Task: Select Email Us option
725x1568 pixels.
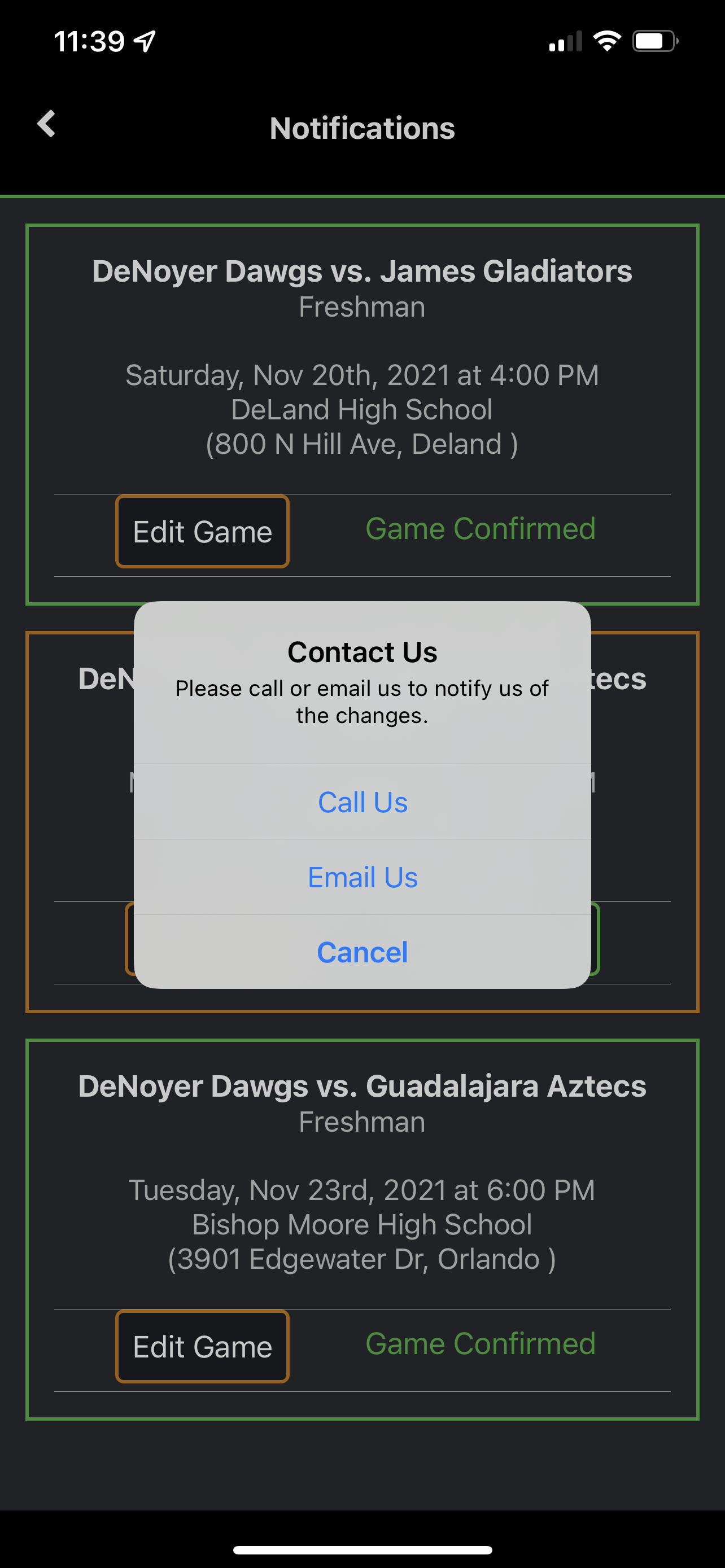Action: pos(362,877)
